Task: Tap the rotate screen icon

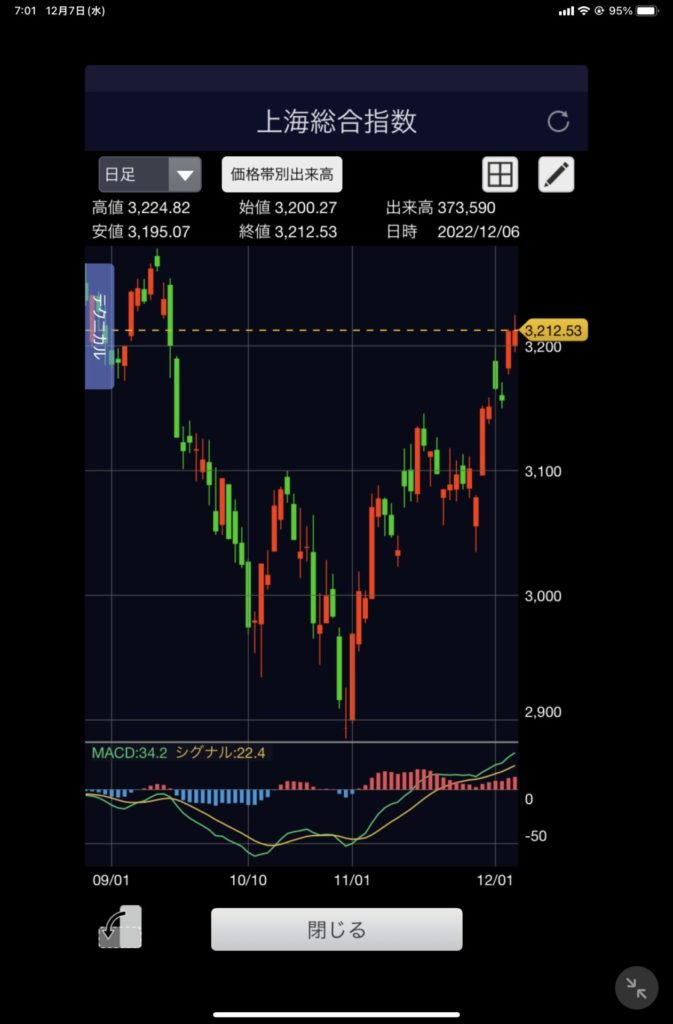Action: (121, 927)
